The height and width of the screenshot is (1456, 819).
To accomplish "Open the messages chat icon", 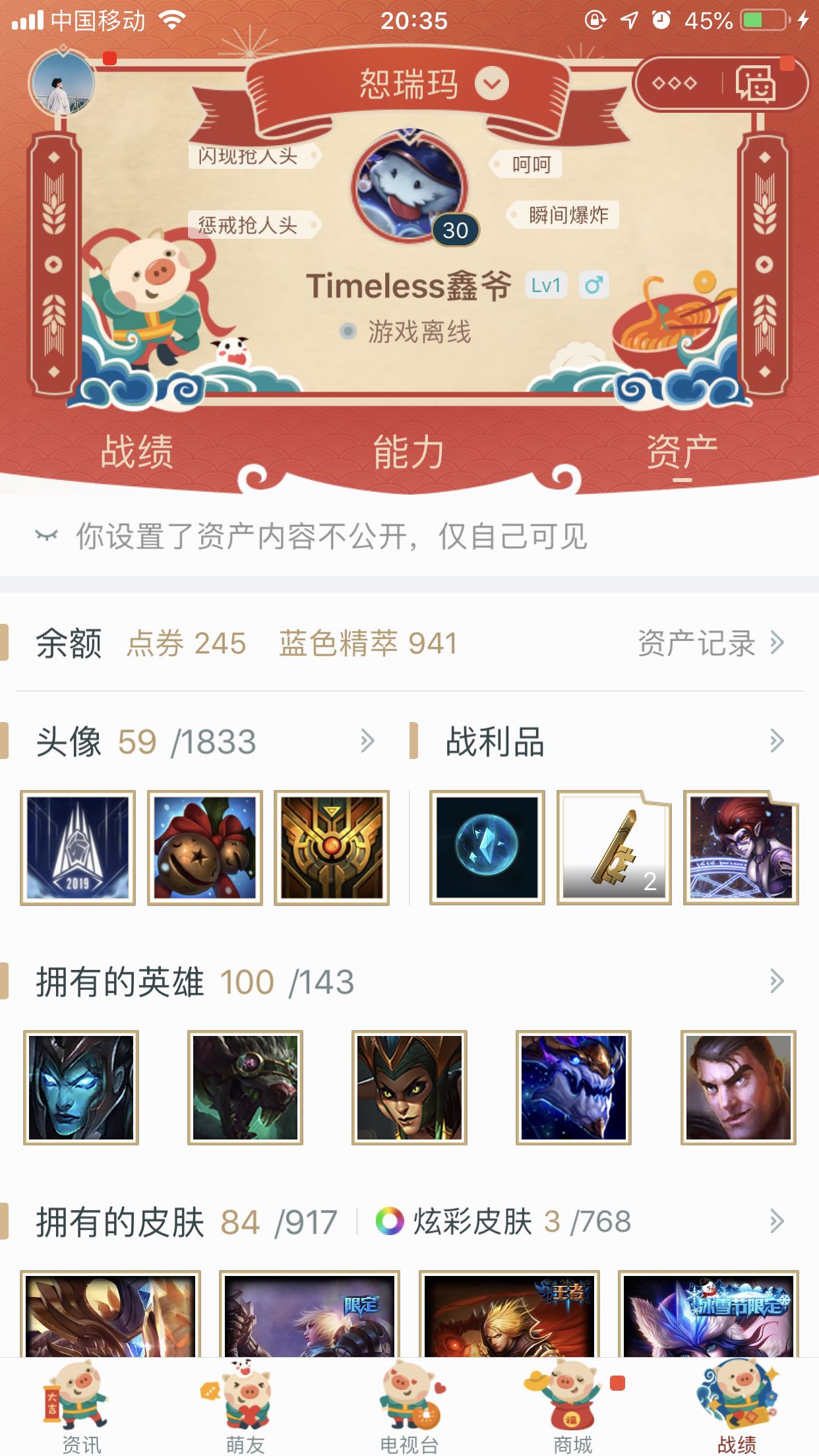I will tap(756, 84).
